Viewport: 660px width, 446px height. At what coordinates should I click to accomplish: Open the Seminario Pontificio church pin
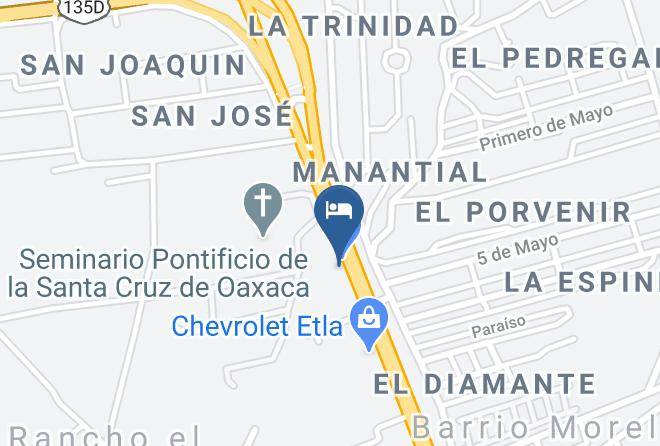(263, 207)
